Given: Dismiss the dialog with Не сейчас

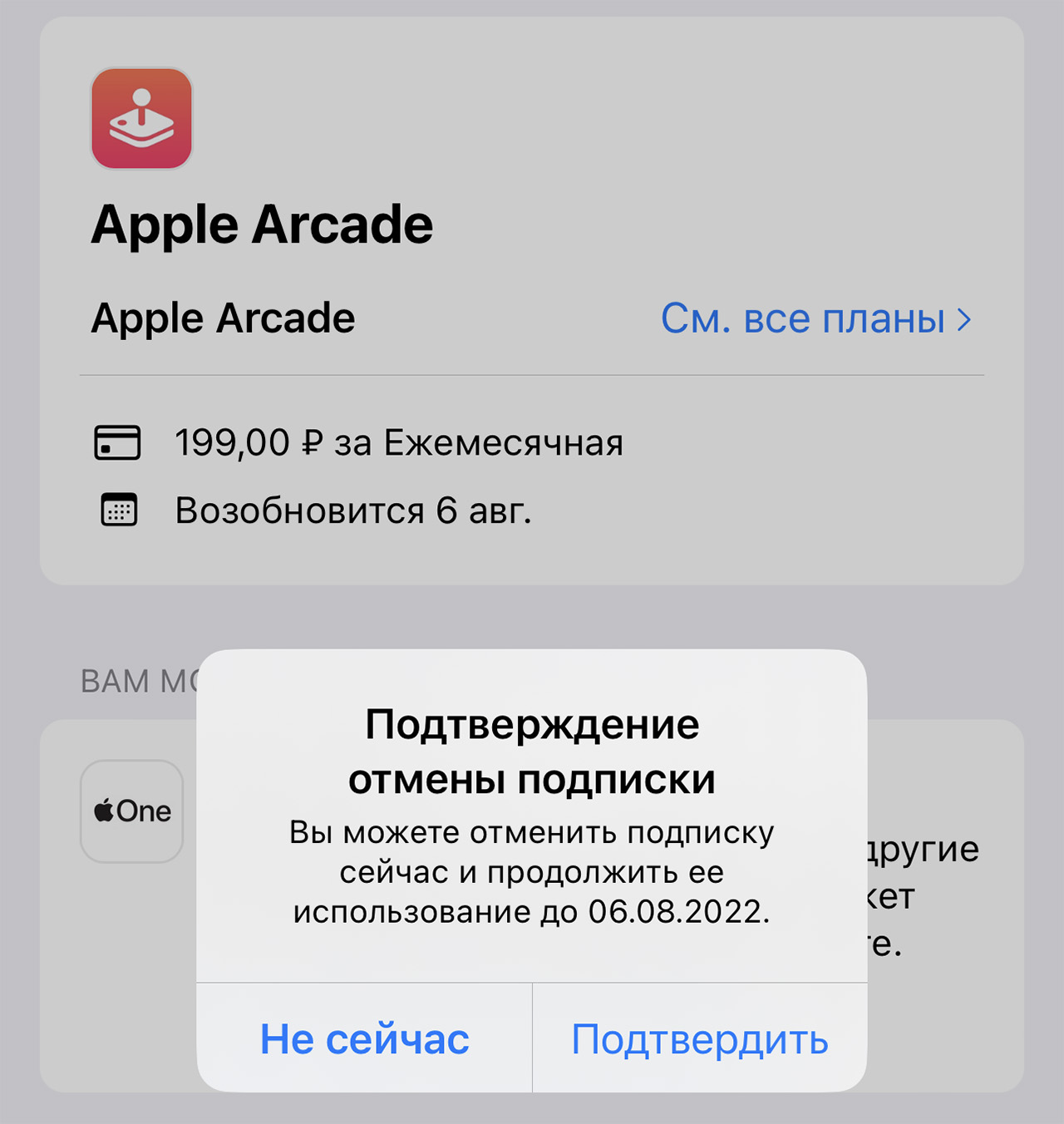Looking at the screenshot, I should 364,1039.
